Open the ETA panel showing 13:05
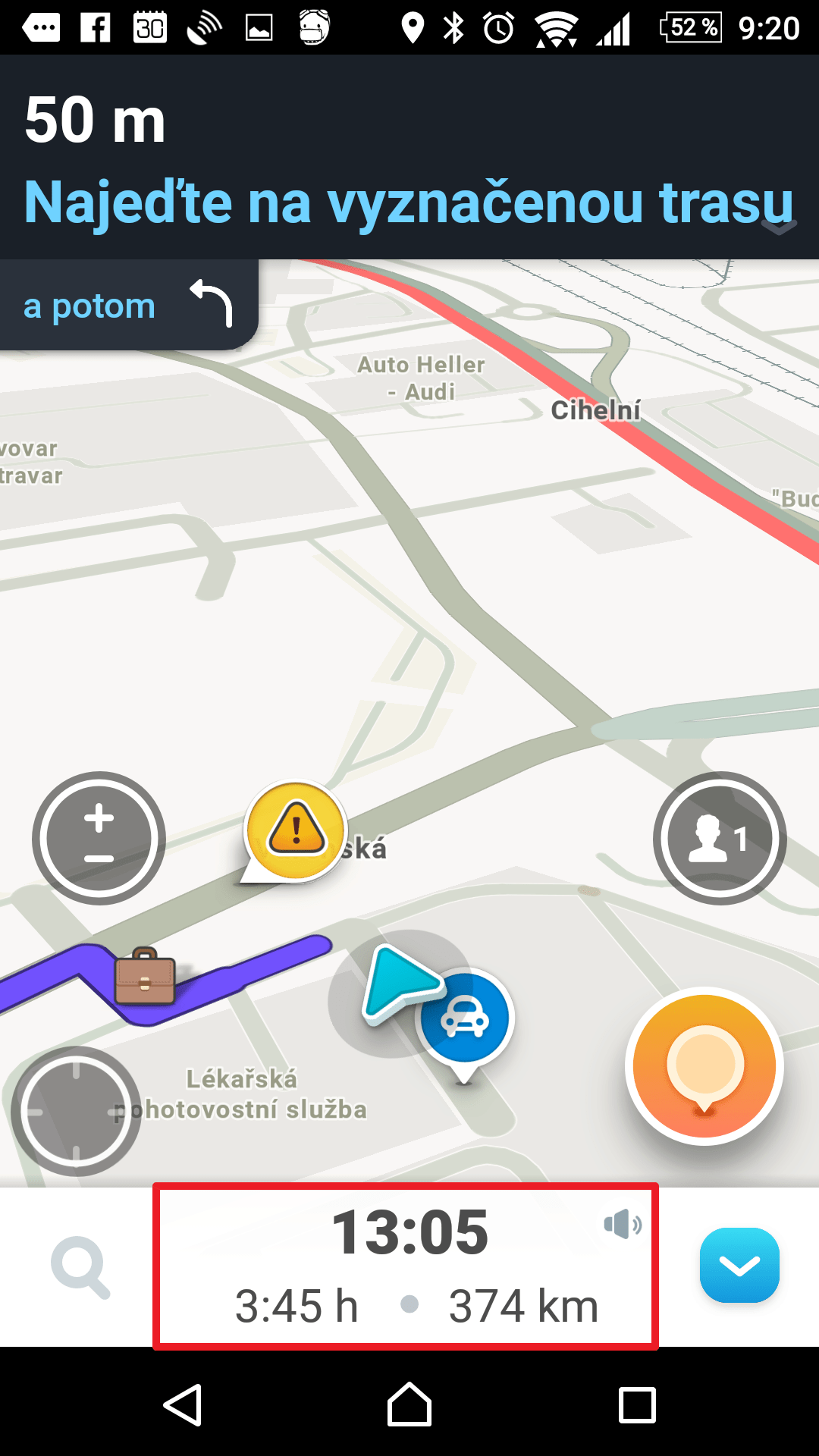This screenshot has height=1456, width=819. point(406,1266)
